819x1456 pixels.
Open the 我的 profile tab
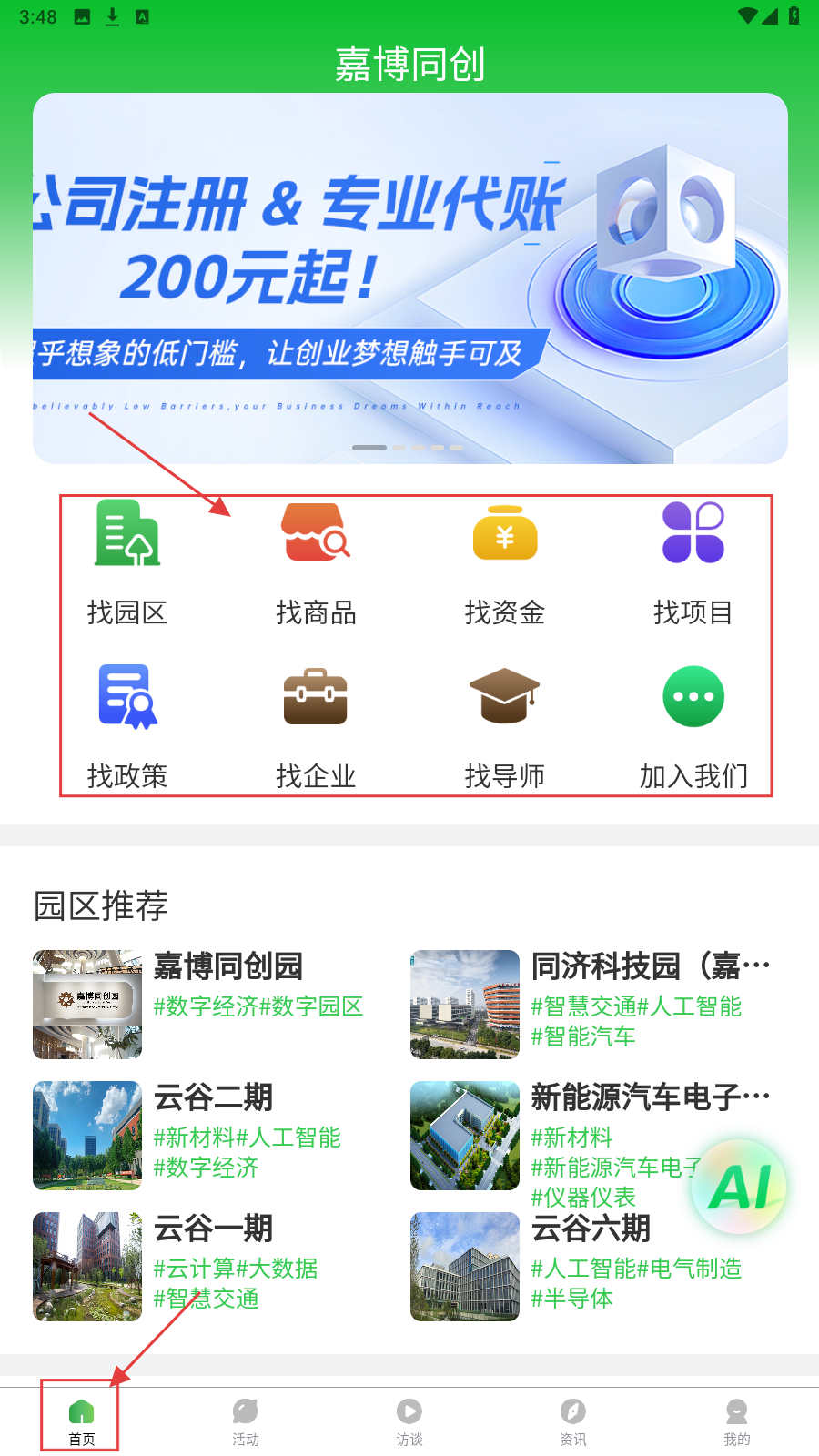click(737, 1421)
